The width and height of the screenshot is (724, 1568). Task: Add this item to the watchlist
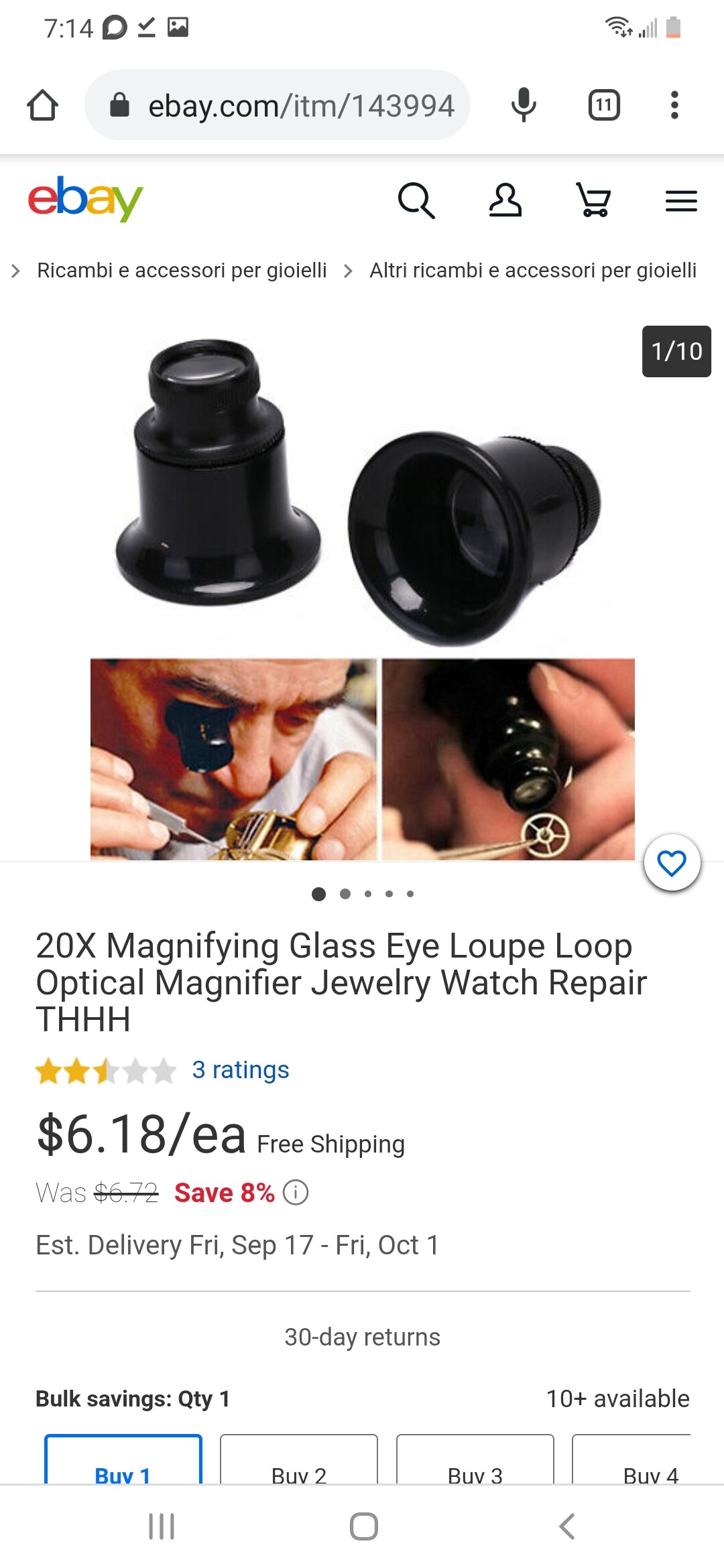[x=672, y=863]
